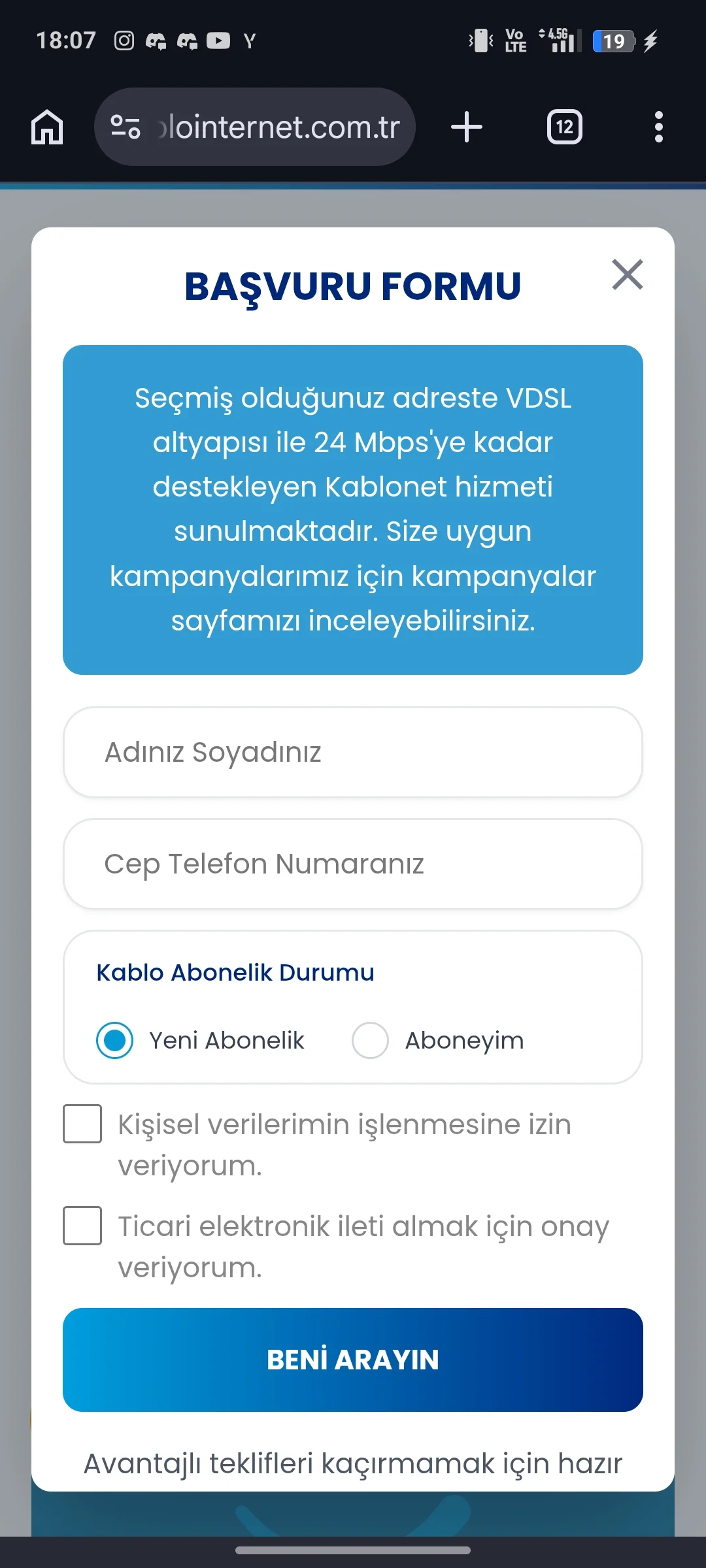
Task: Tap the Adınız Soyadınız field
Action: click(353, 752)
